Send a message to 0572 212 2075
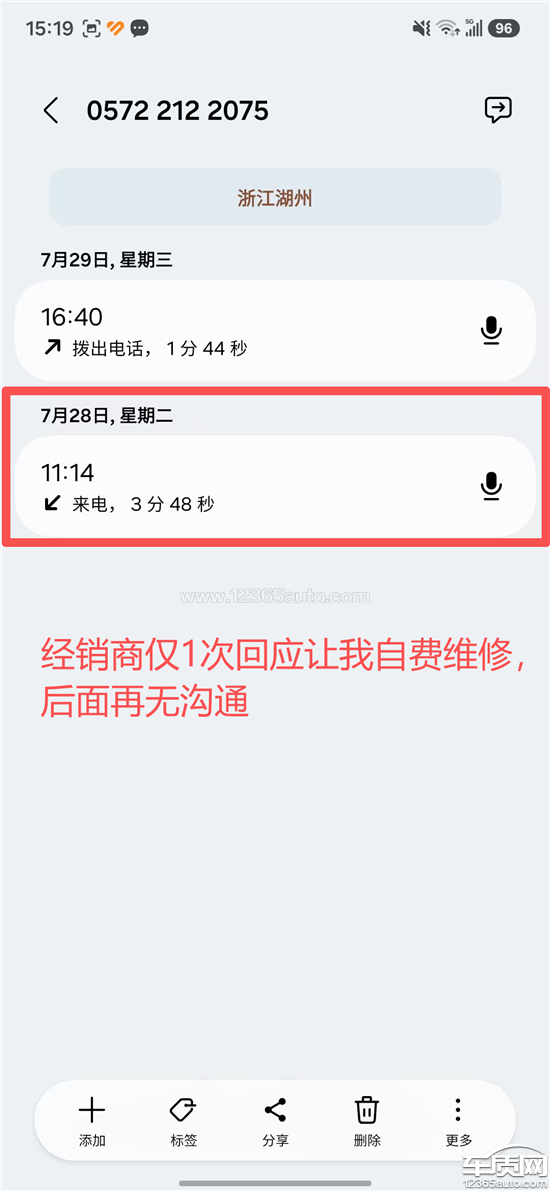Screen dimensions: 550x1191 point(498,110)
